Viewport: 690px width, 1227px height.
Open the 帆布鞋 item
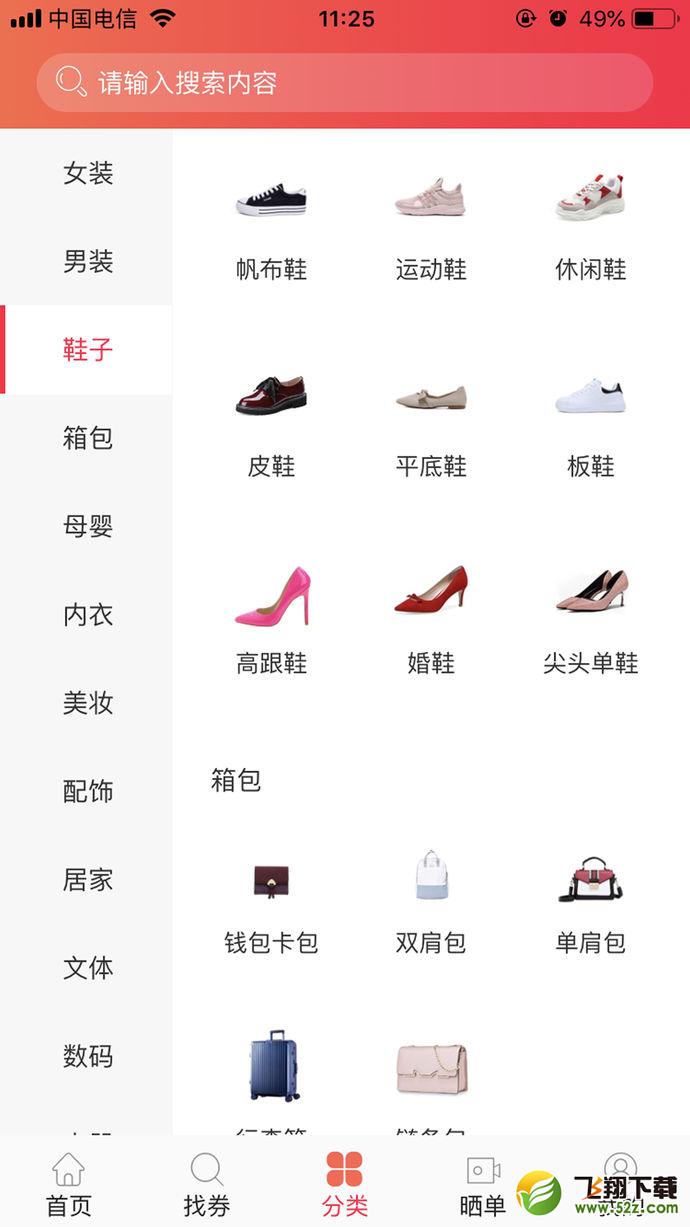271,225
